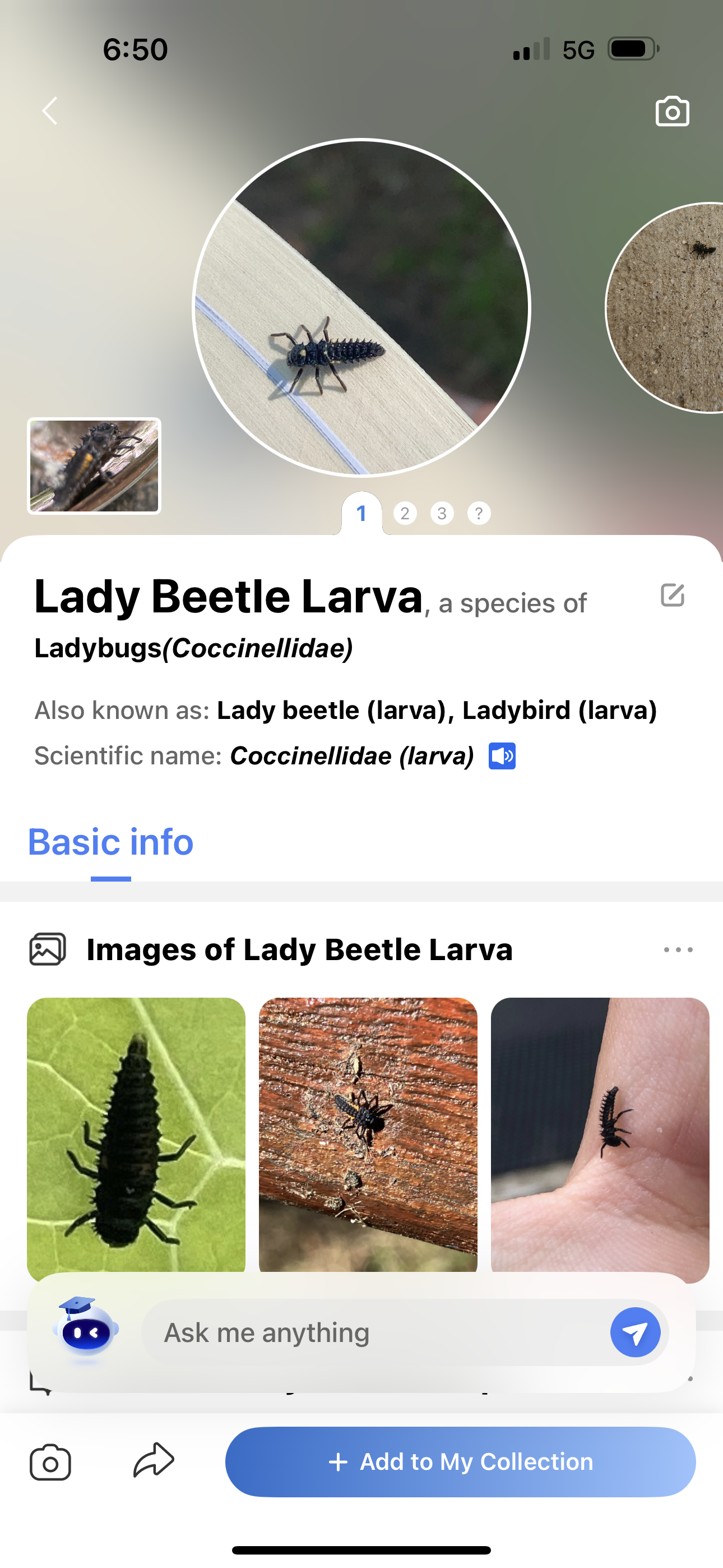This screenshot has width=723, height=1568.
Task: Open more options for Images section
Action: 678,949
